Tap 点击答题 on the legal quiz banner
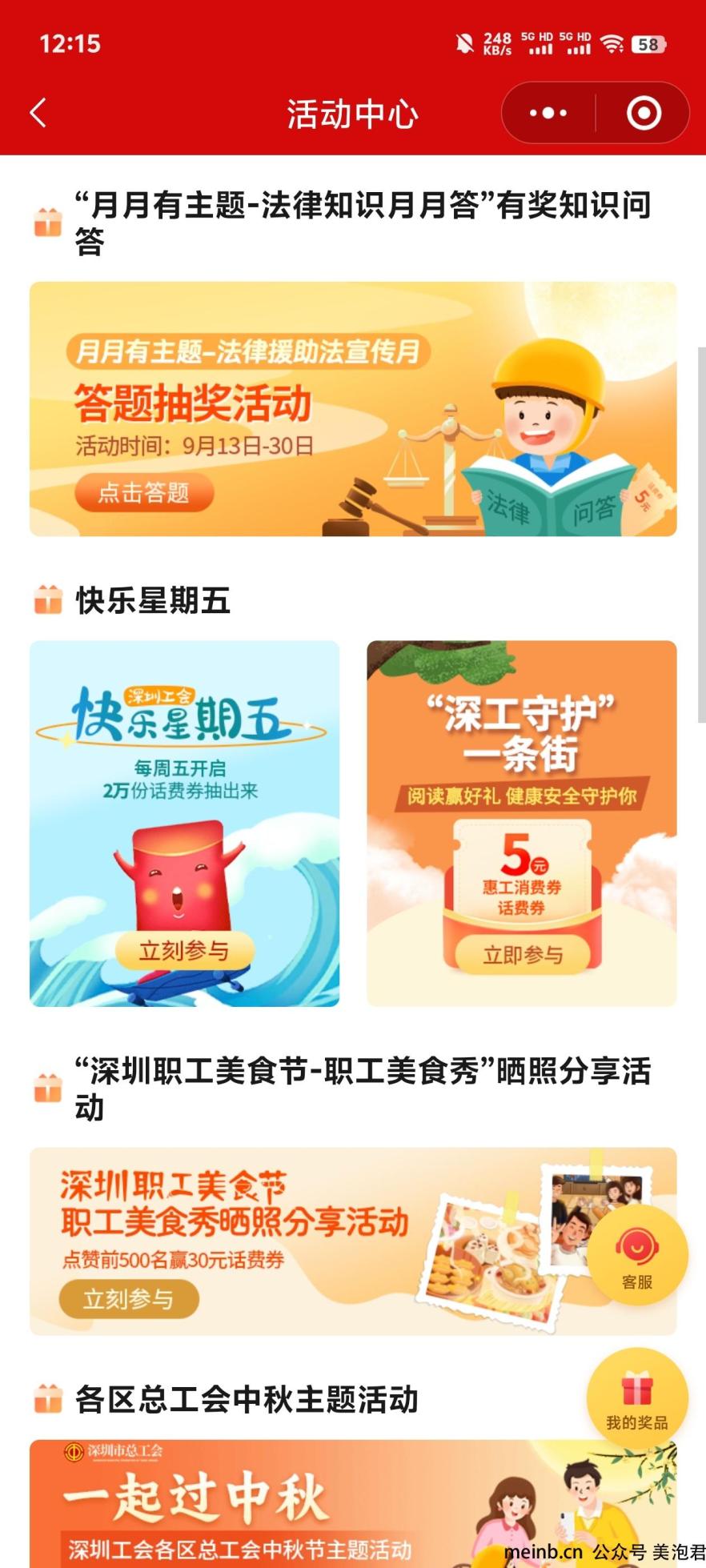This screenshot has height=1568, width=706. 144,492
